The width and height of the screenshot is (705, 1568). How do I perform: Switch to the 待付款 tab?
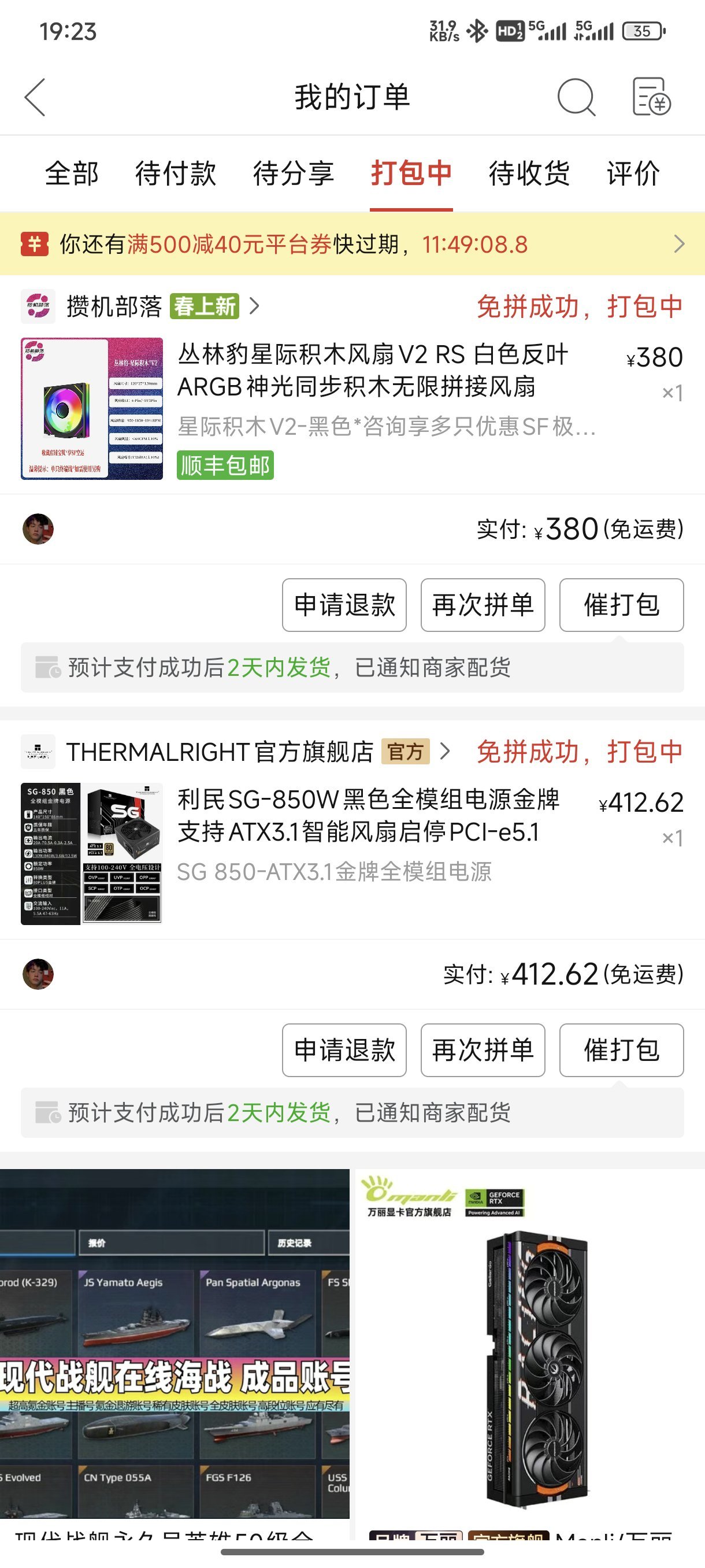tap(175, 173)
